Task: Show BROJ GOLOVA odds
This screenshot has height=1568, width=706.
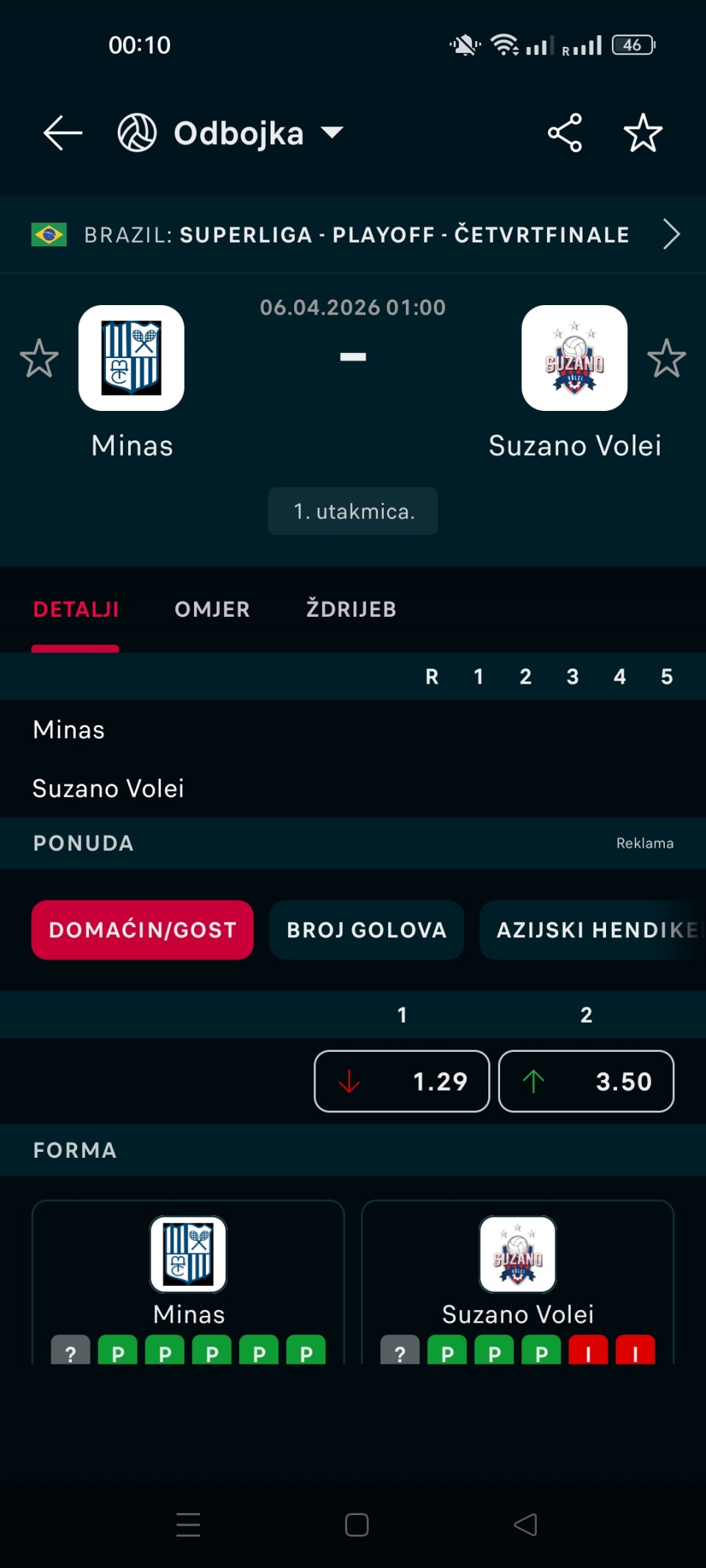Action: [366, 930]
